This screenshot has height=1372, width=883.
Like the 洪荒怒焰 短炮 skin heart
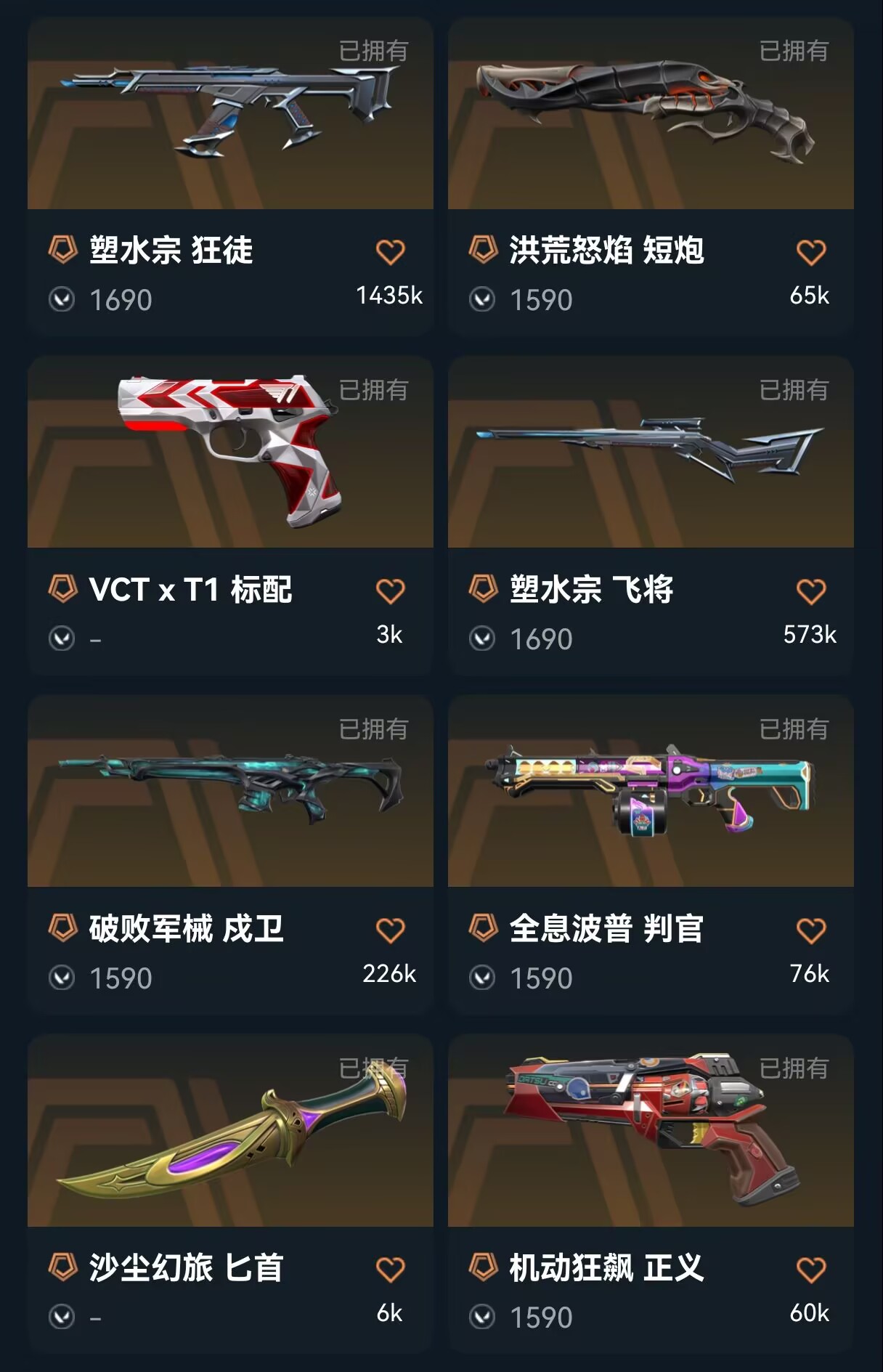tap(810, 252)
